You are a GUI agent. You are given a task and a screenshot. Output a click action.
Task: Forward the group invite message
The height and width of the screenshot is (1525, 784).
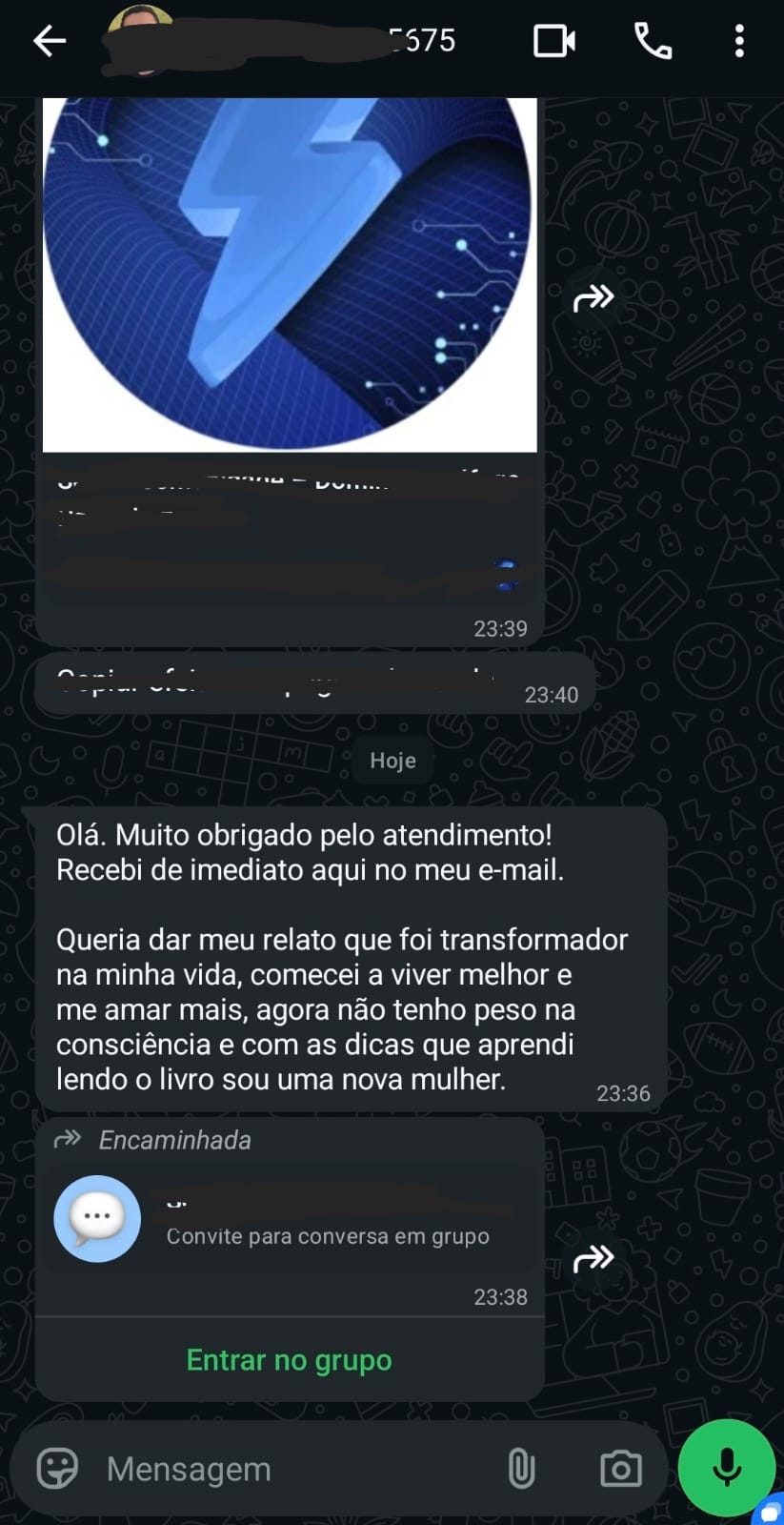pyautogui.click(x=593, y=1258)
